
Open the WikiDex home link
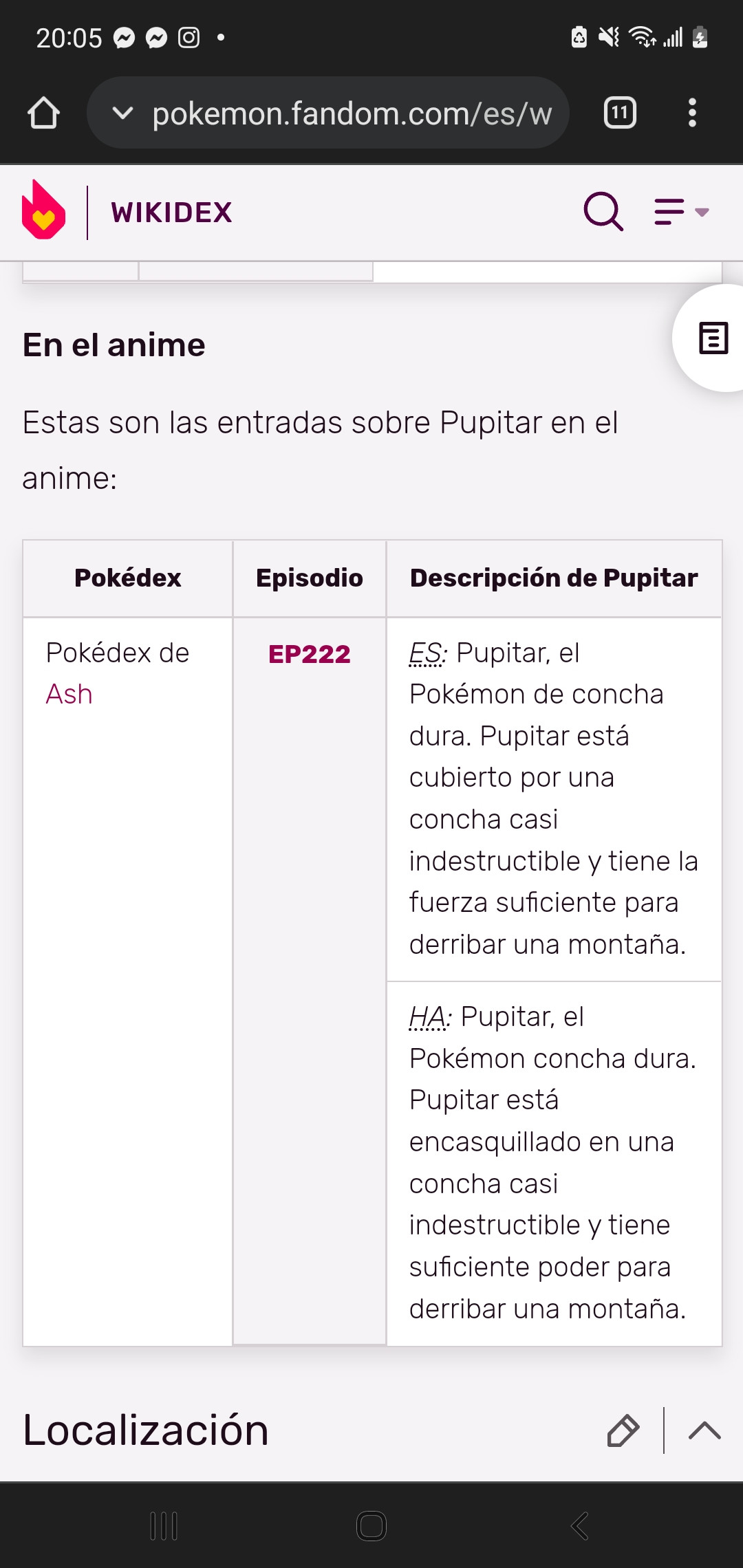pyautogui.click(x=172, y=213)
